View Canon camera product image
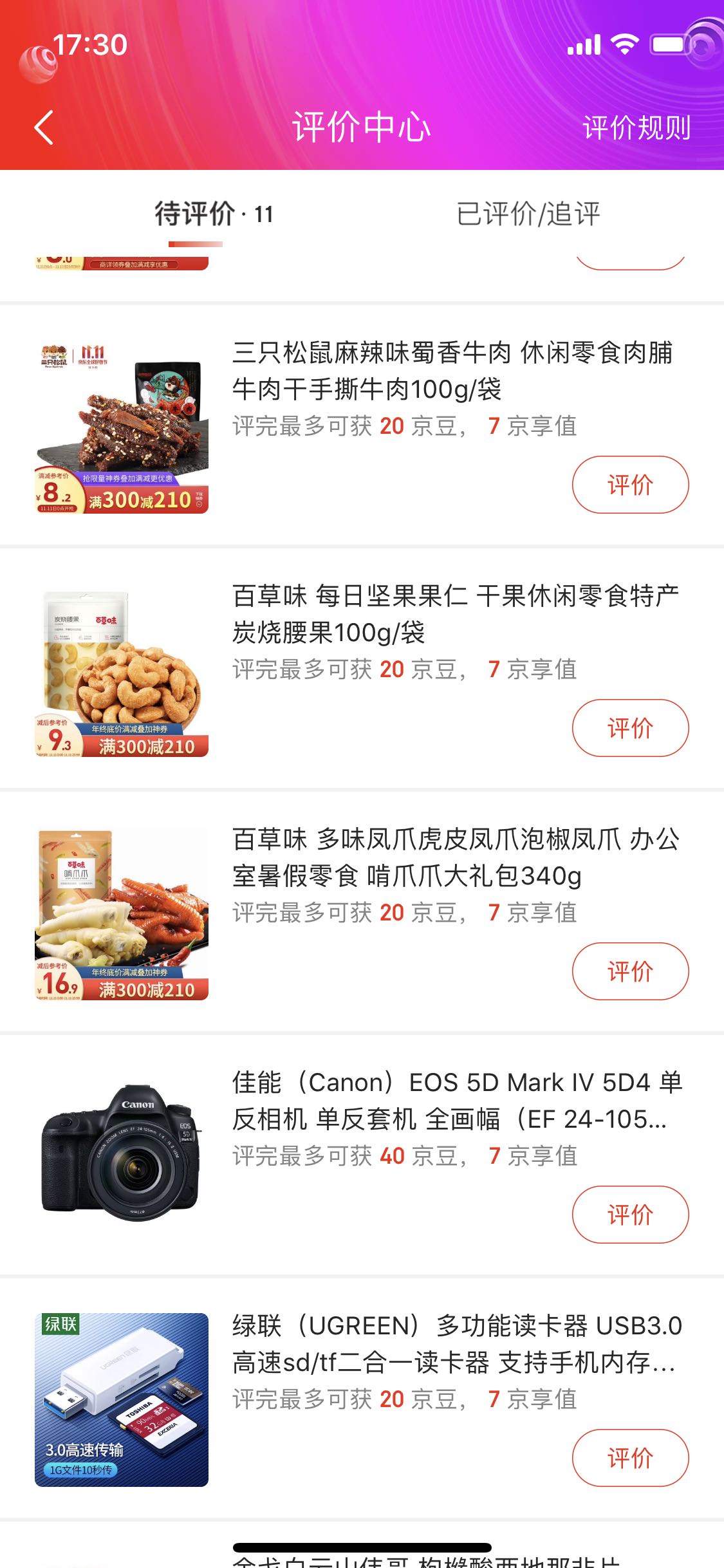This screenshot has width=724, height=1568. pos(122,1156)
